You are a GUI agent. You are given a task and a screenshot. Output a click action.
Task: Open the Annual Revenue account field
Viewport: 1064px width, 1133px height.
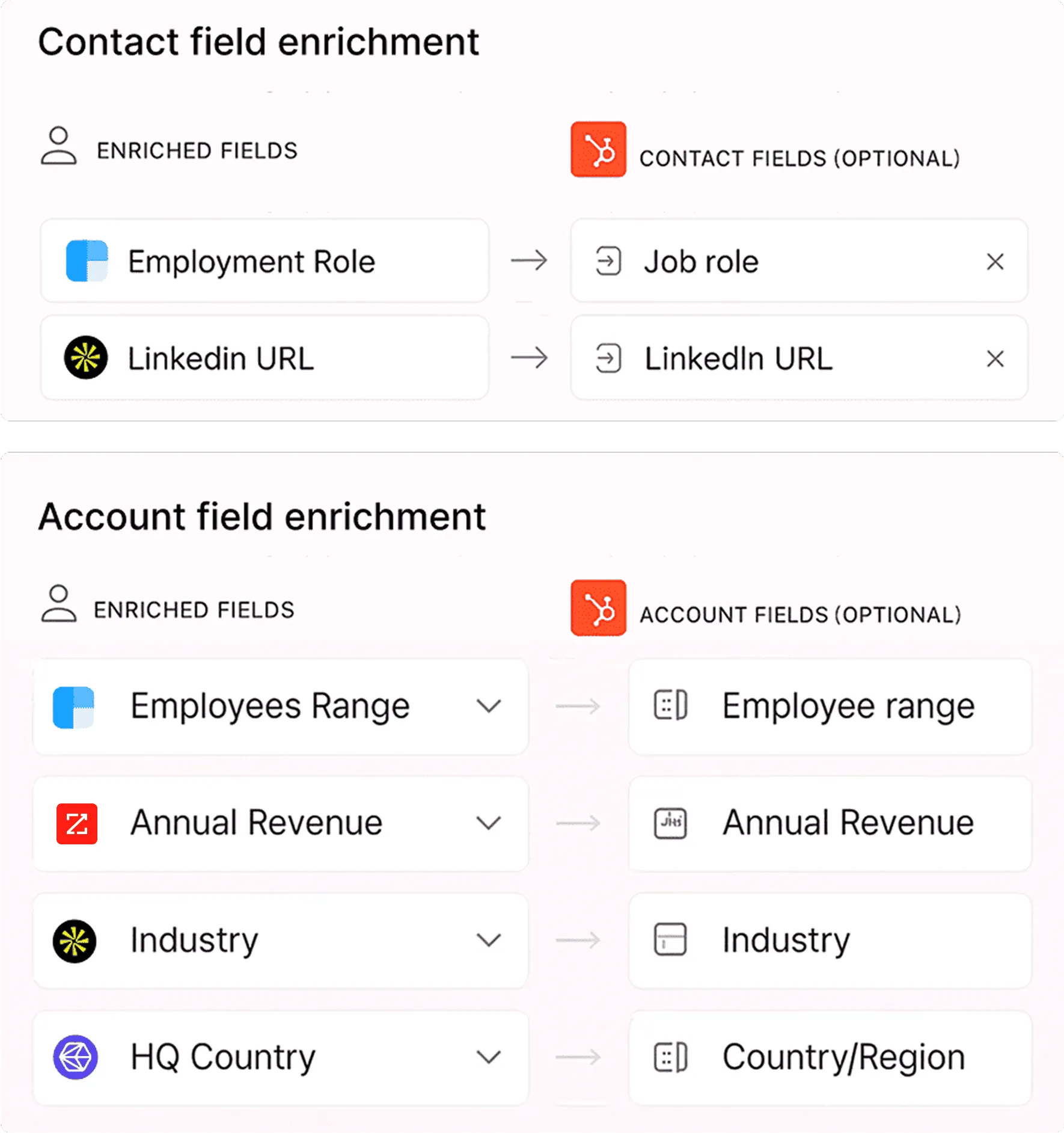pos(830,823)
